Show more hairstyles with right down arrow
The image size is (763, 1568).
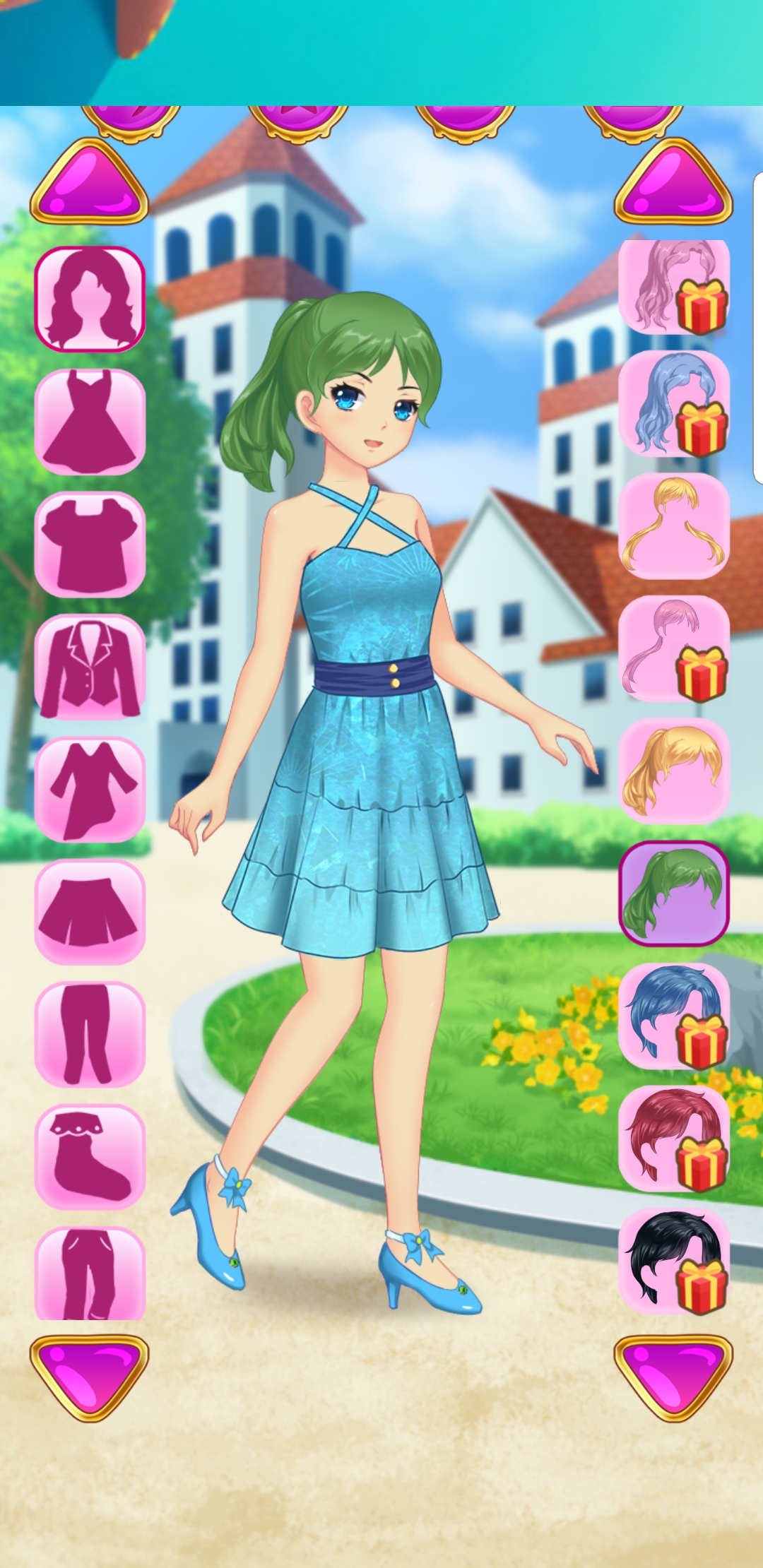point(673,1378)
